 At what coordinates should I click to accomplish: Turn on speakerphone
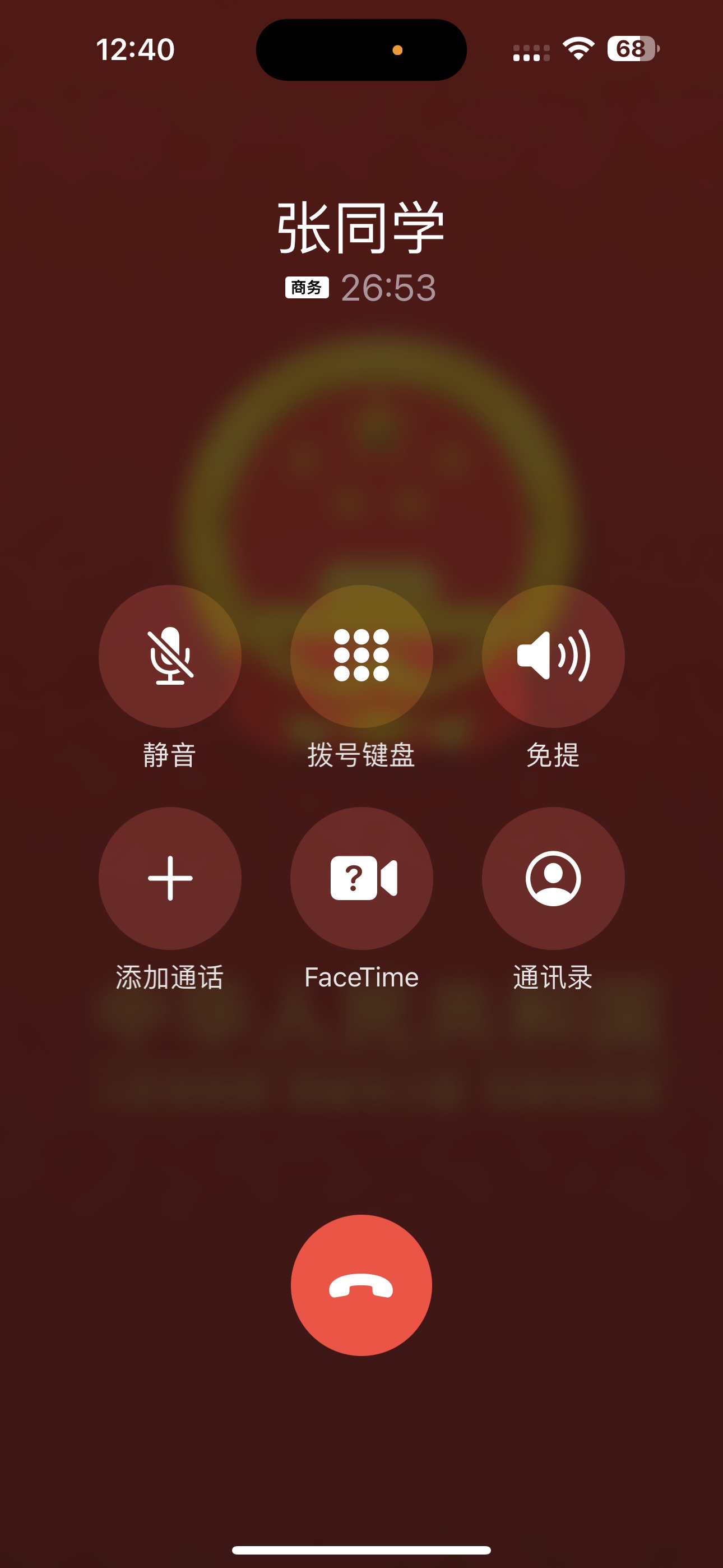pos(553,656)
